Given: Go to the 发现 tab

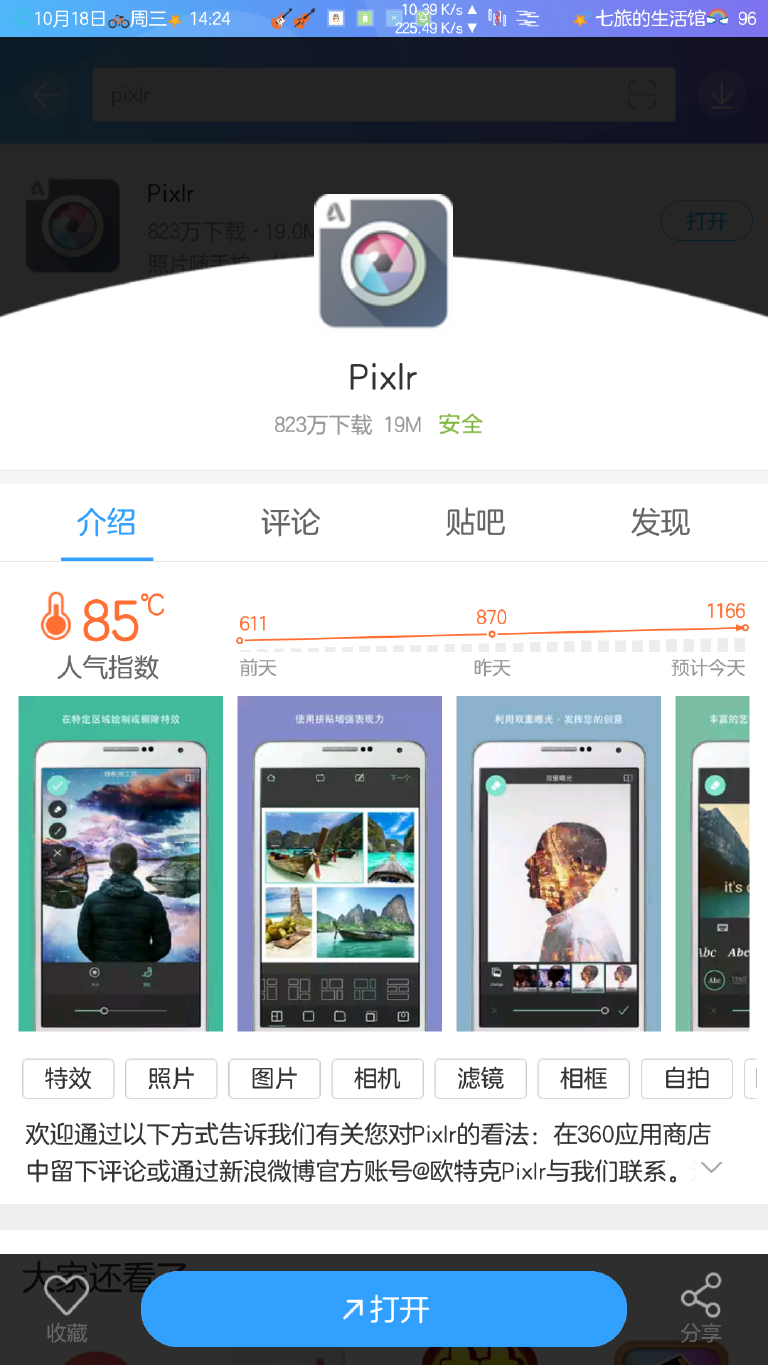Looking at the screenshot, I should [660, 522].
